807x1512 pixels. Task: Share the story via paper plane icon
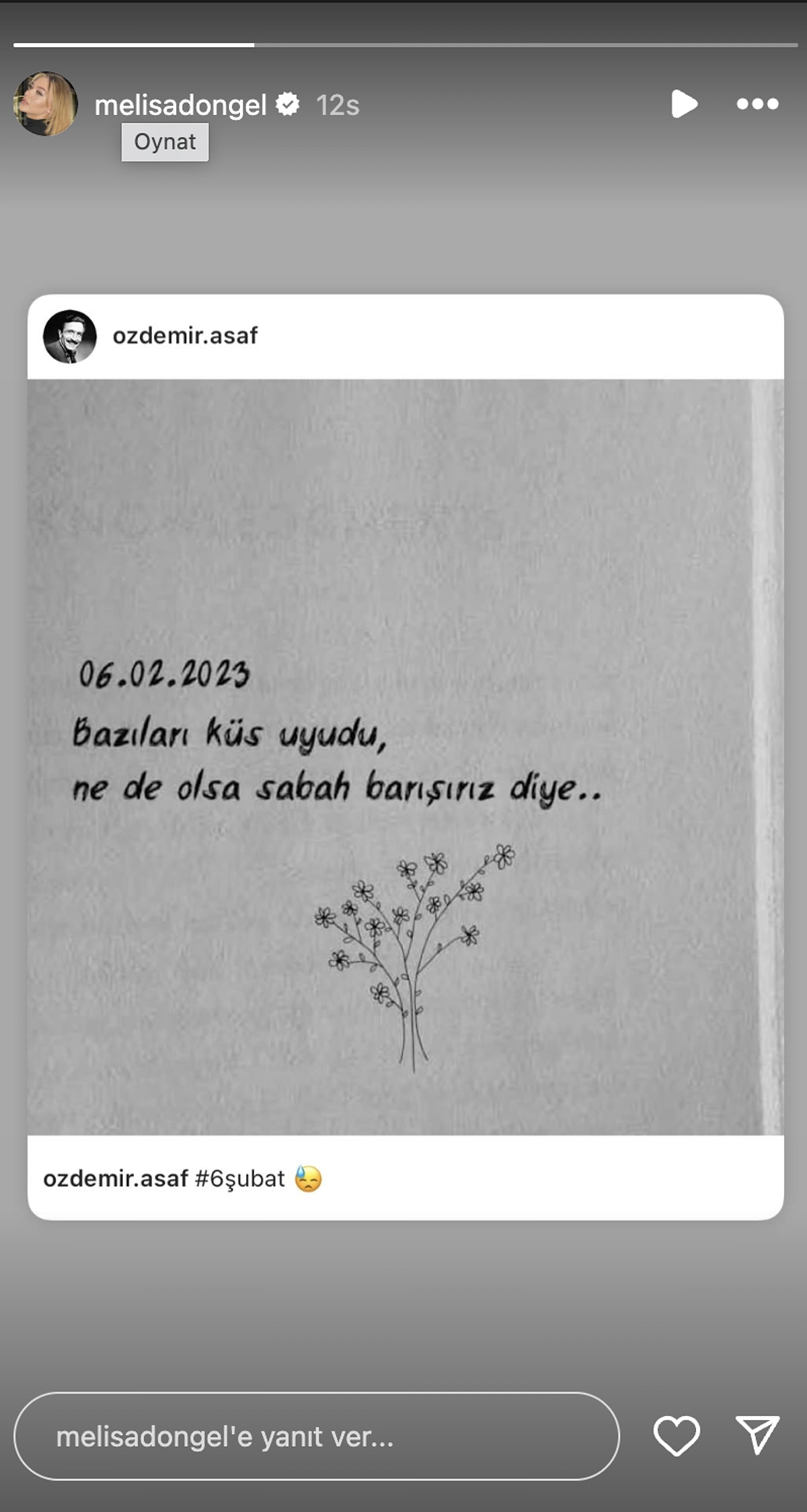757,1435
